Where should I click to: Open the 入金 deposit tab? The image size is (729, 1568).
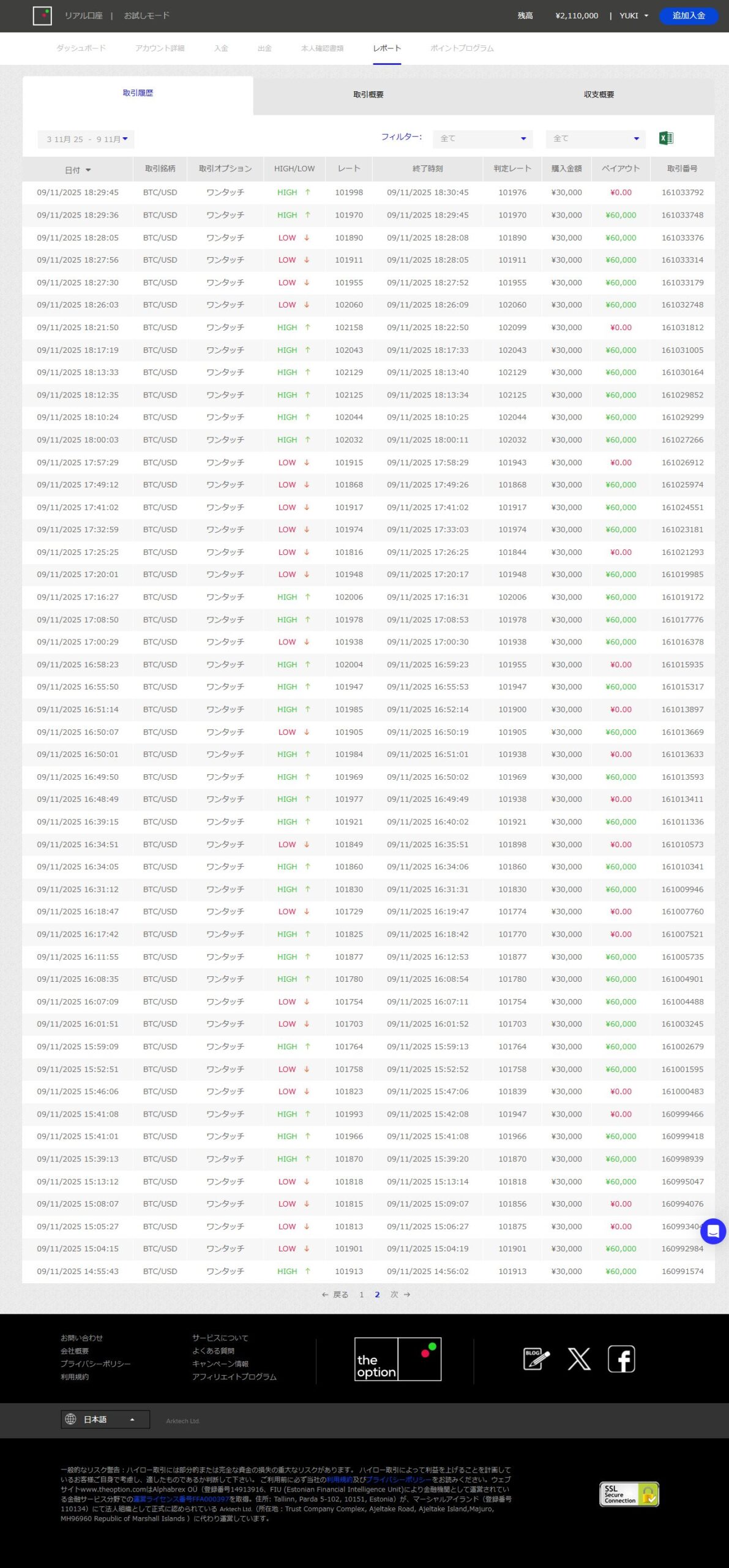coord(221,48)
